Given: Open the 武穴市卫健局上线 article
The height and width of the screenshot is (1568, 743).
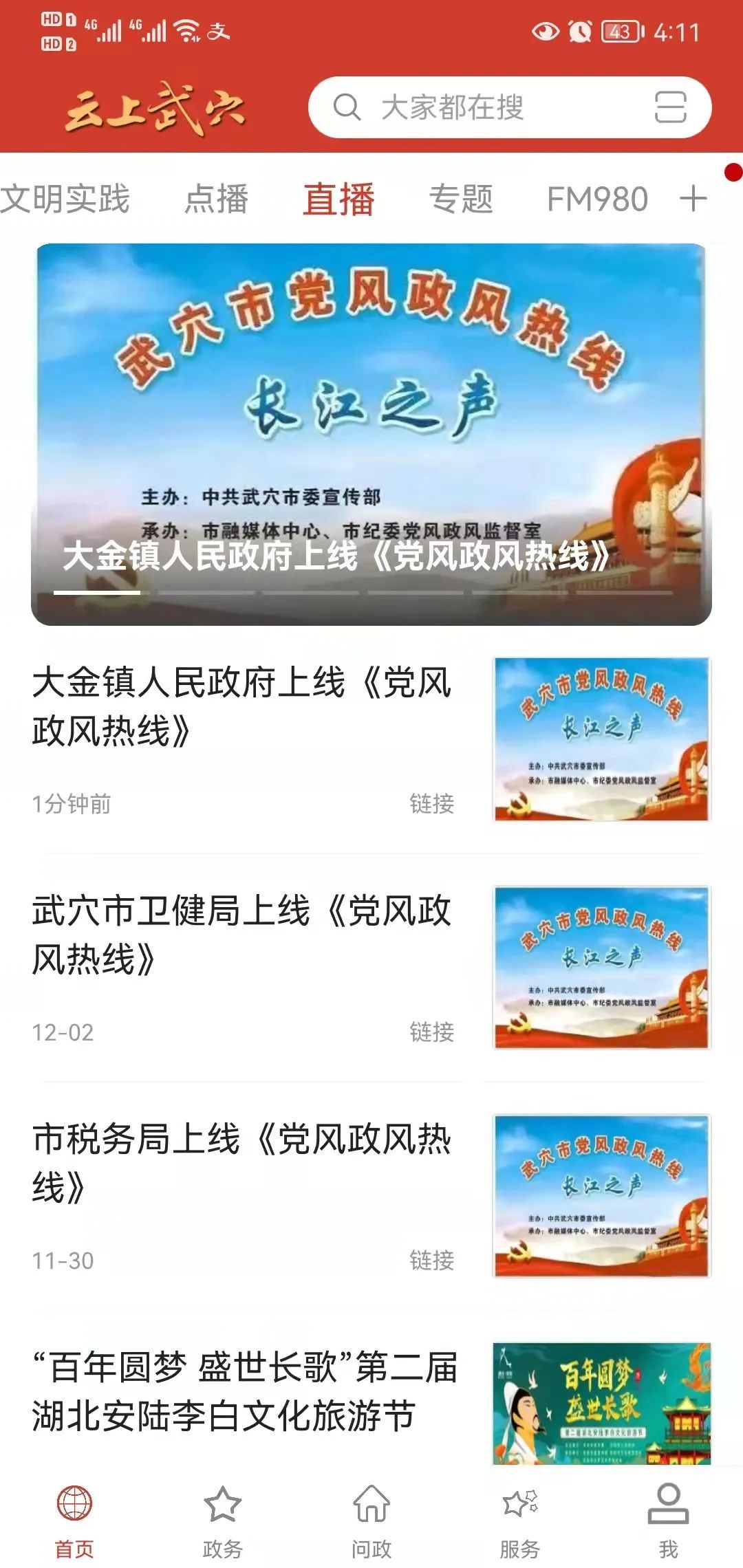Looking at the screenshot, I should 371,968.
